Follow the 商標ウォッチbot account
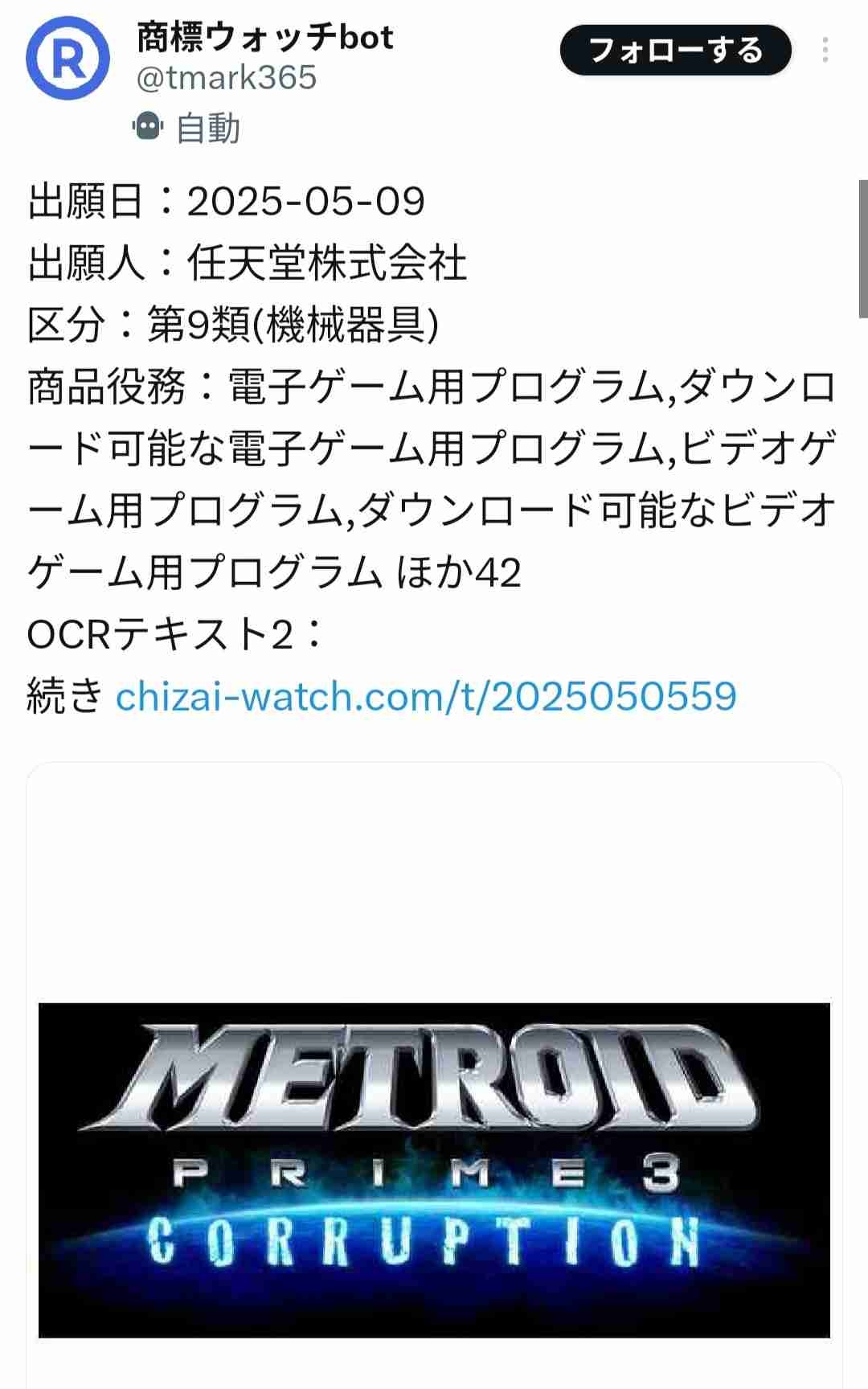Viewport: 868px width, 1389px height. pos(675,51)
